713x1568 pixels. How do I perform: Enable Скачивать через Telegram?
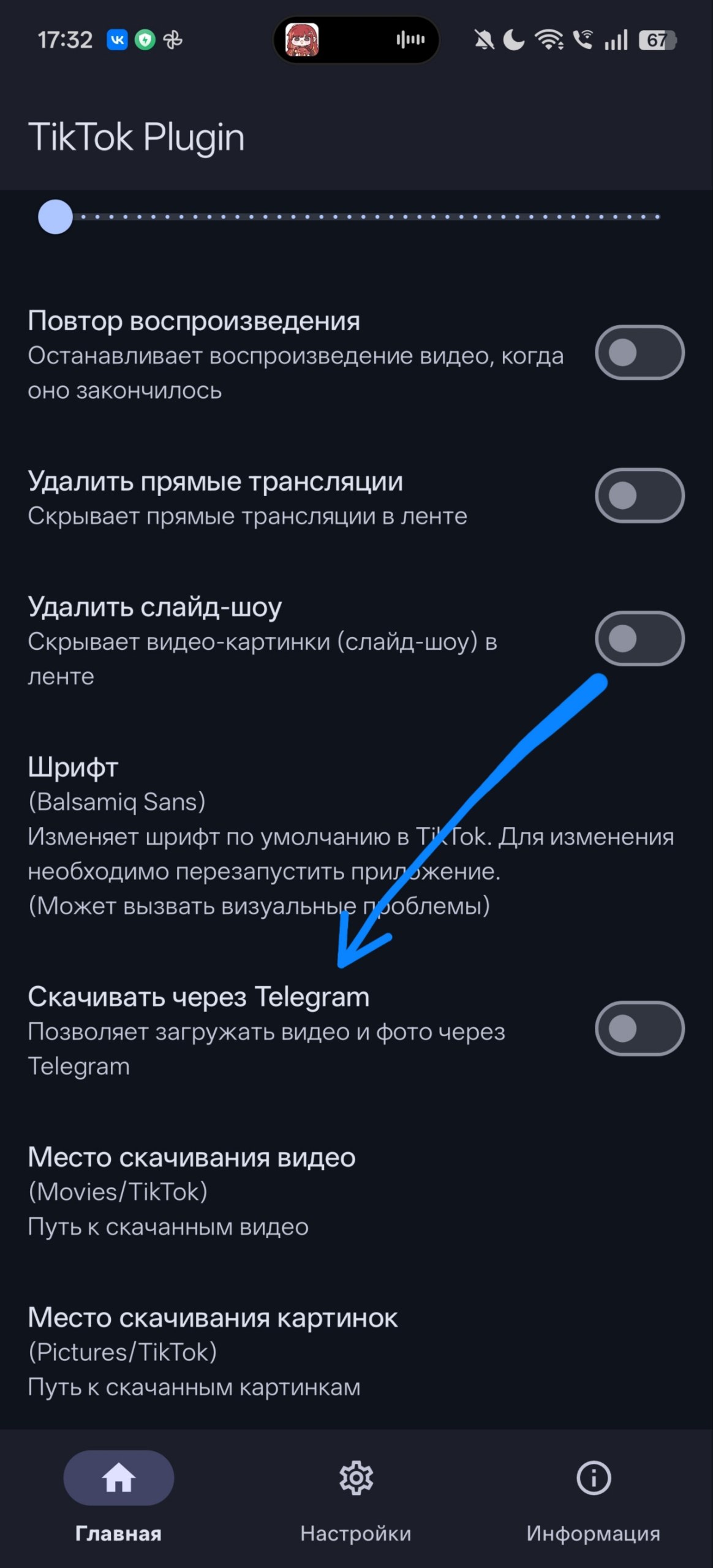(x=639, y=1028)
